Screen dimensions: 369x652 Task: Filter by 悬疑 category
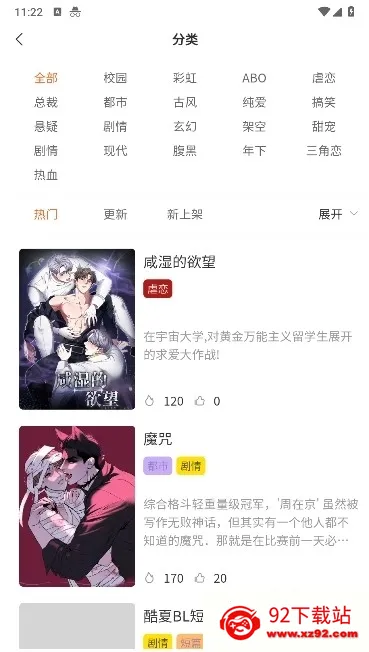tap(46, 126)
